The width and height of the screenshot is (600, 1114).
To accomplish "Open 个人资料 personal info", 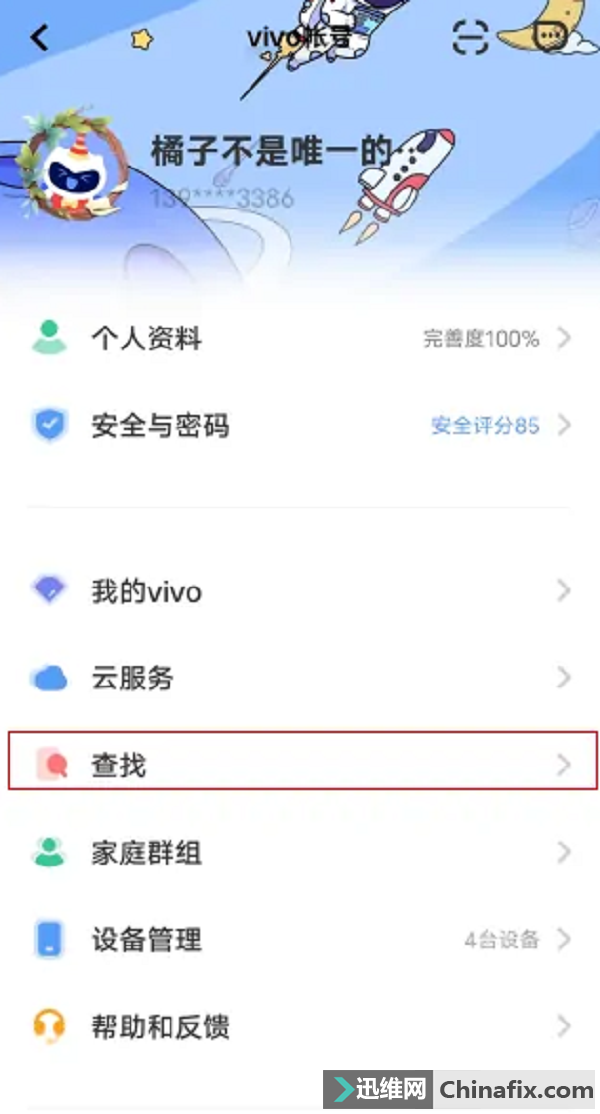I will [300, 338].
